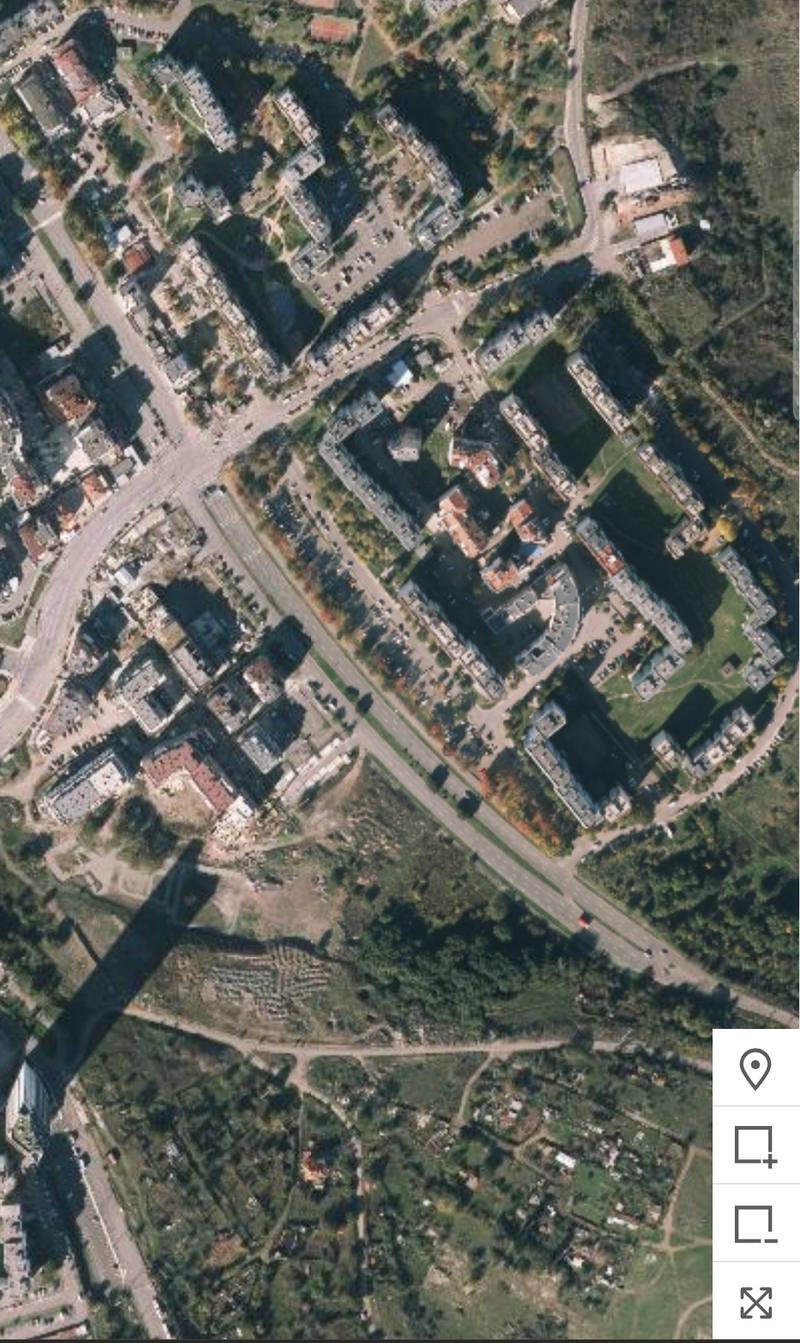Tap the location pin button
The height and width of the screenshot is (1343, 800).
click(755, 1069)
